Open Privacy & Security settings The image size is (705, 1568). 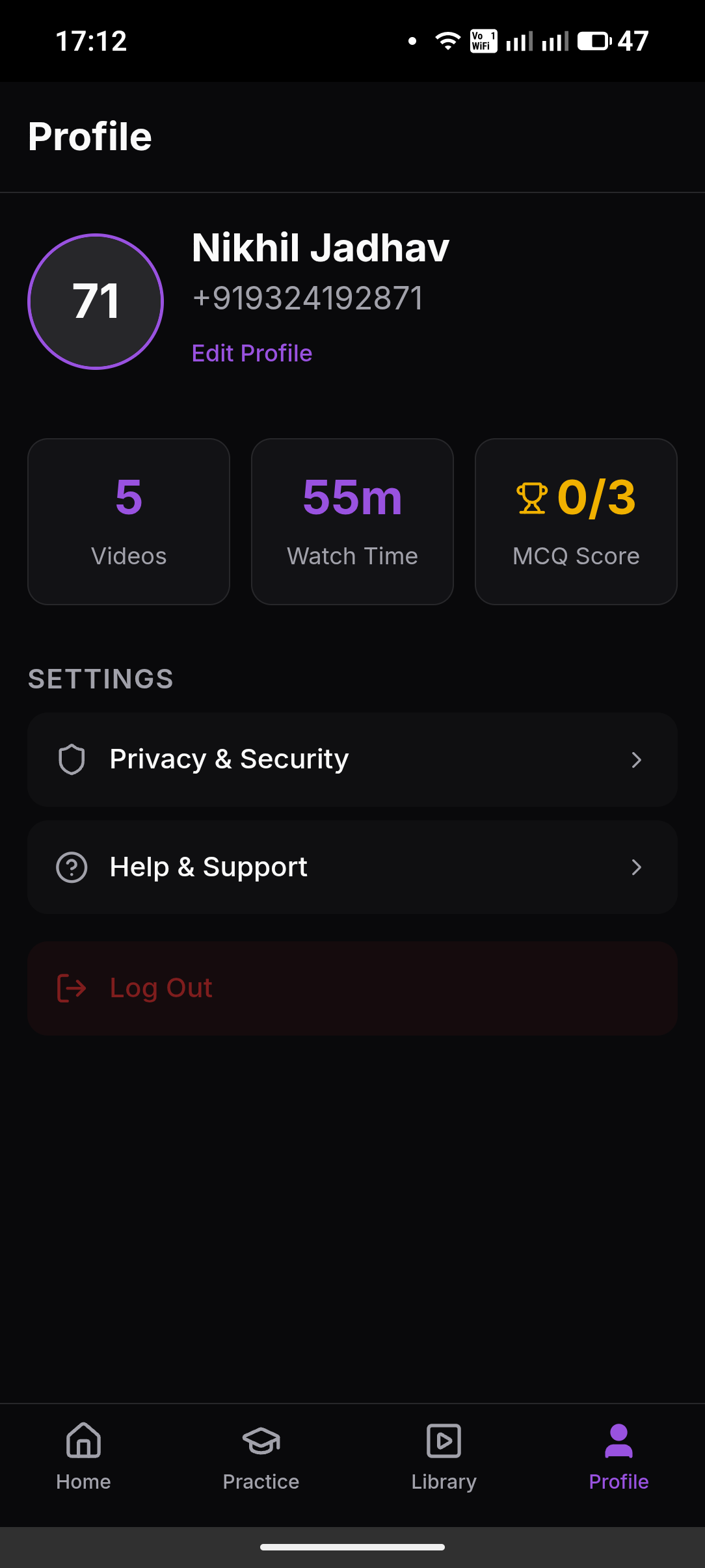pyautogui.click(x=352, y=759)
